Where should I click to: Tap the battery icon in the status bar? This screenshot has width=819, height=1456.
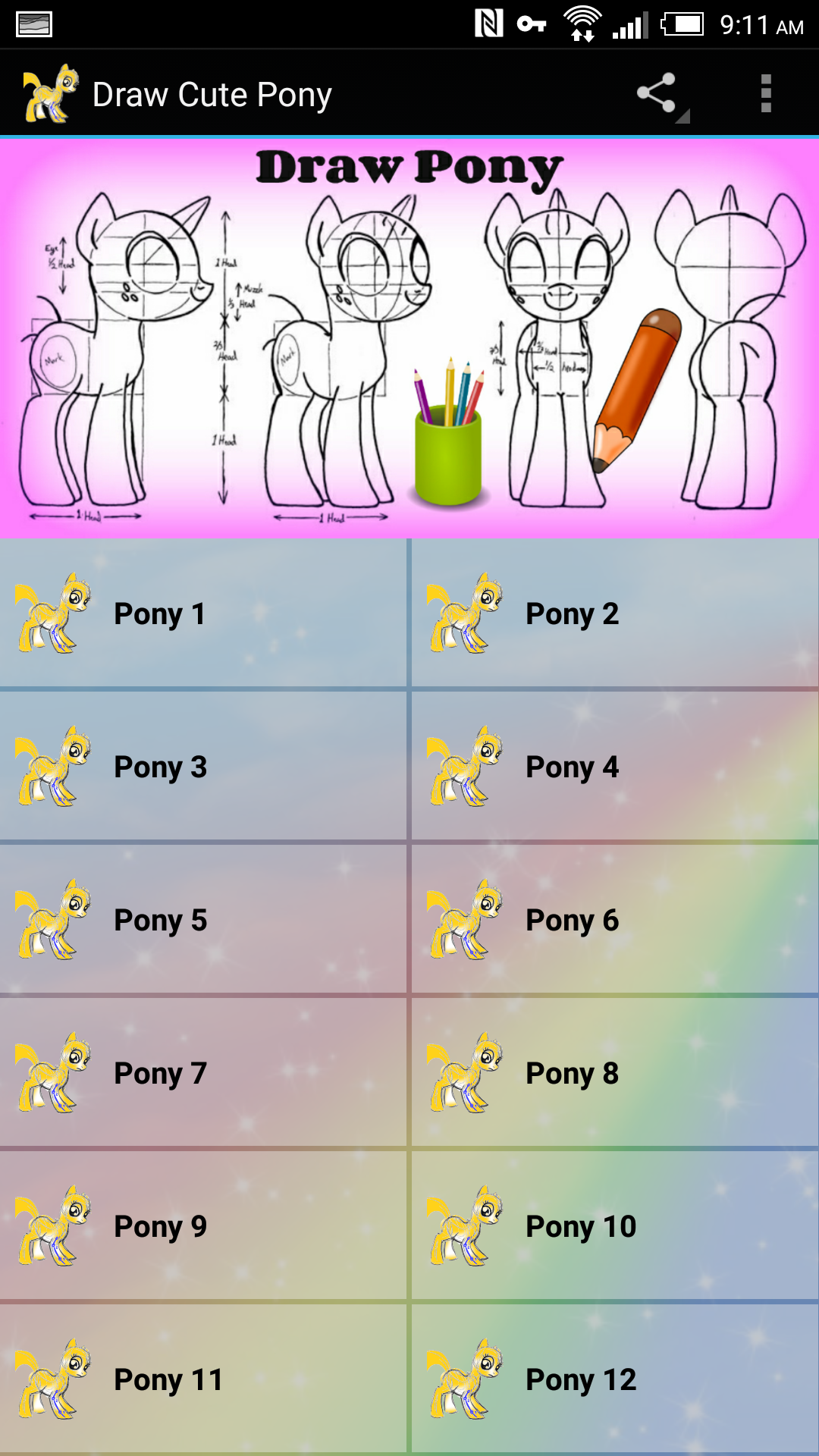[682, 24]
